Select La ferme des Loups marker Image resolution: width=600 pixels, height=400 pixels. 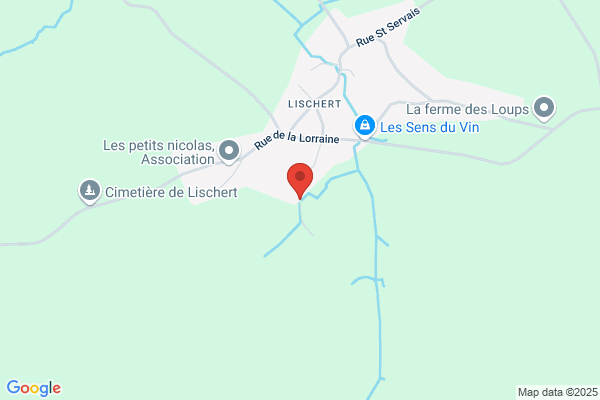click(544, 108)
